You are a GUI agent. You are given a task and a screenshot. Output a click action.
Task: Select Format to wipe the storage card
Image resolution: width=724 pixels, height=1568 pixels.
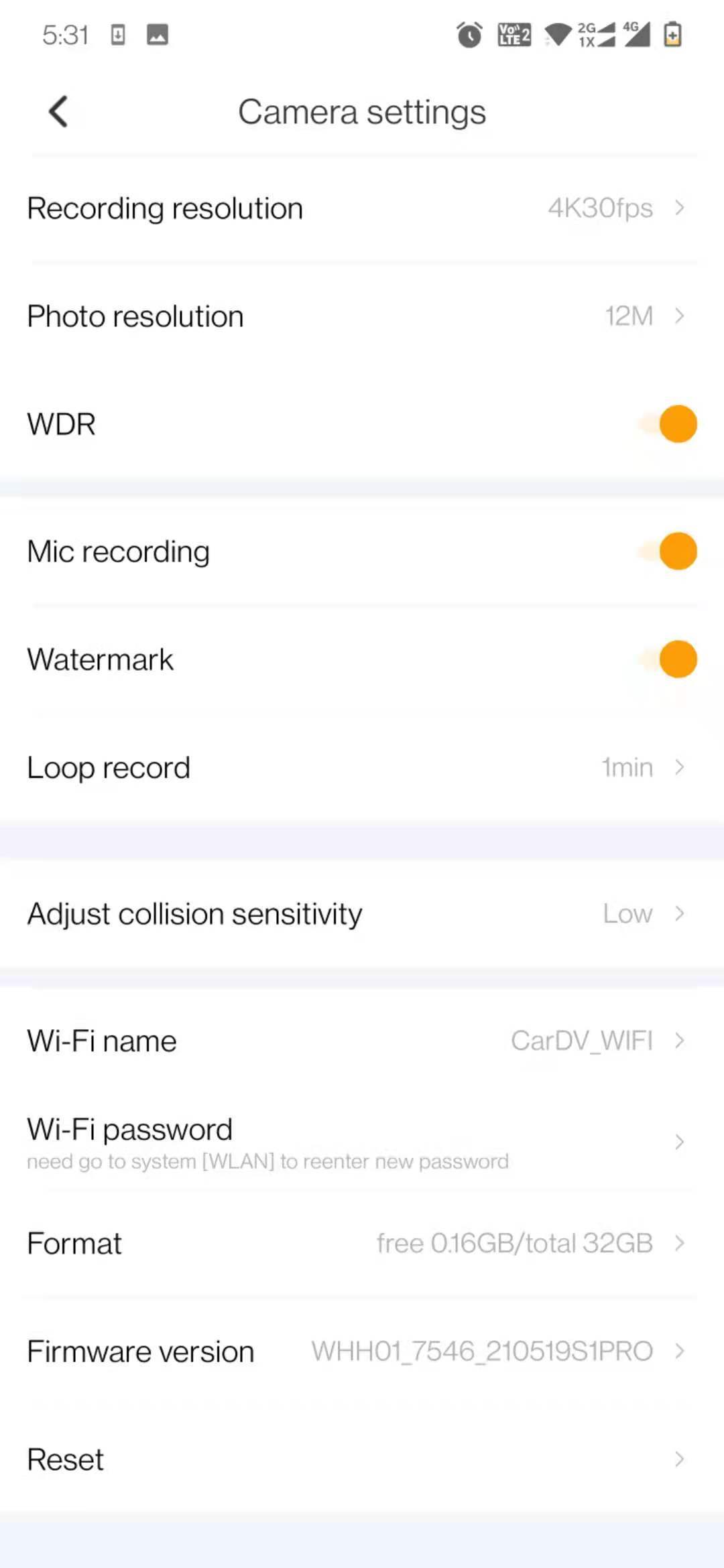click(x=362, y=1244)
